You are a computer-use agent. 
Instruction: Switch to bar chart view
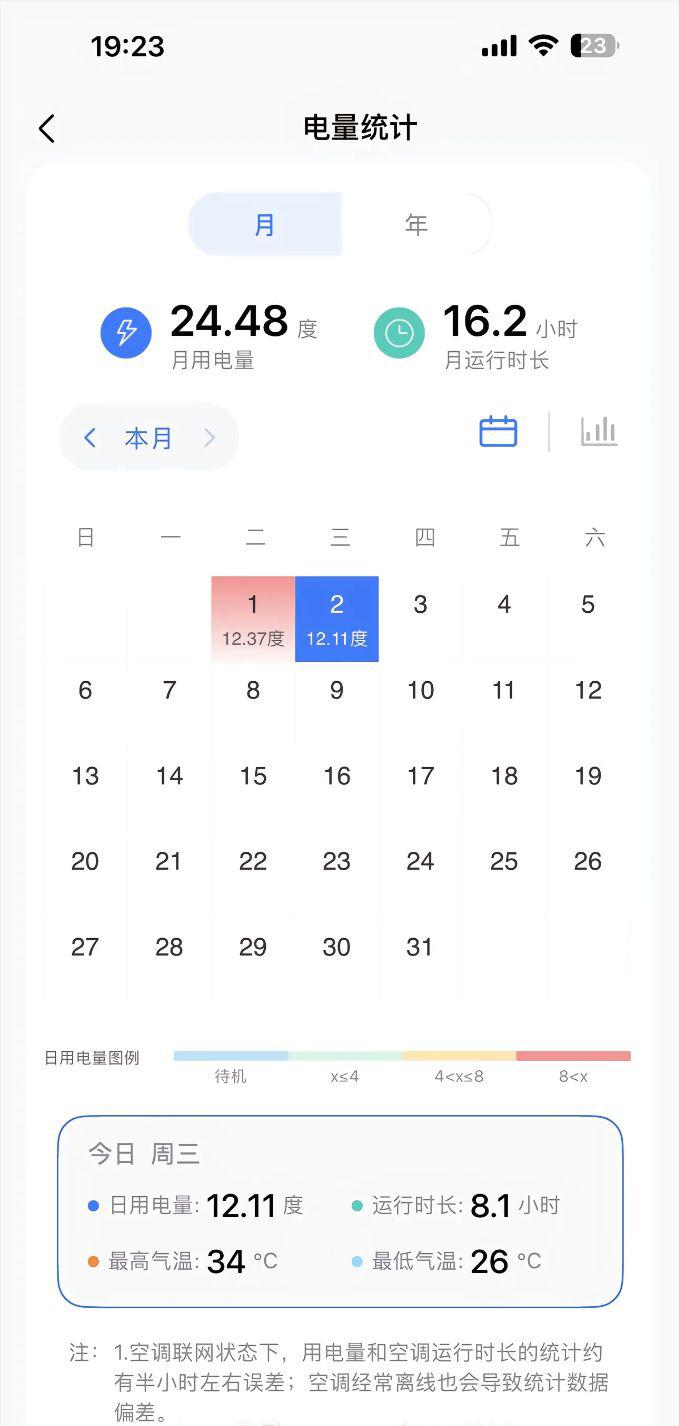click(x=599, y=431)
